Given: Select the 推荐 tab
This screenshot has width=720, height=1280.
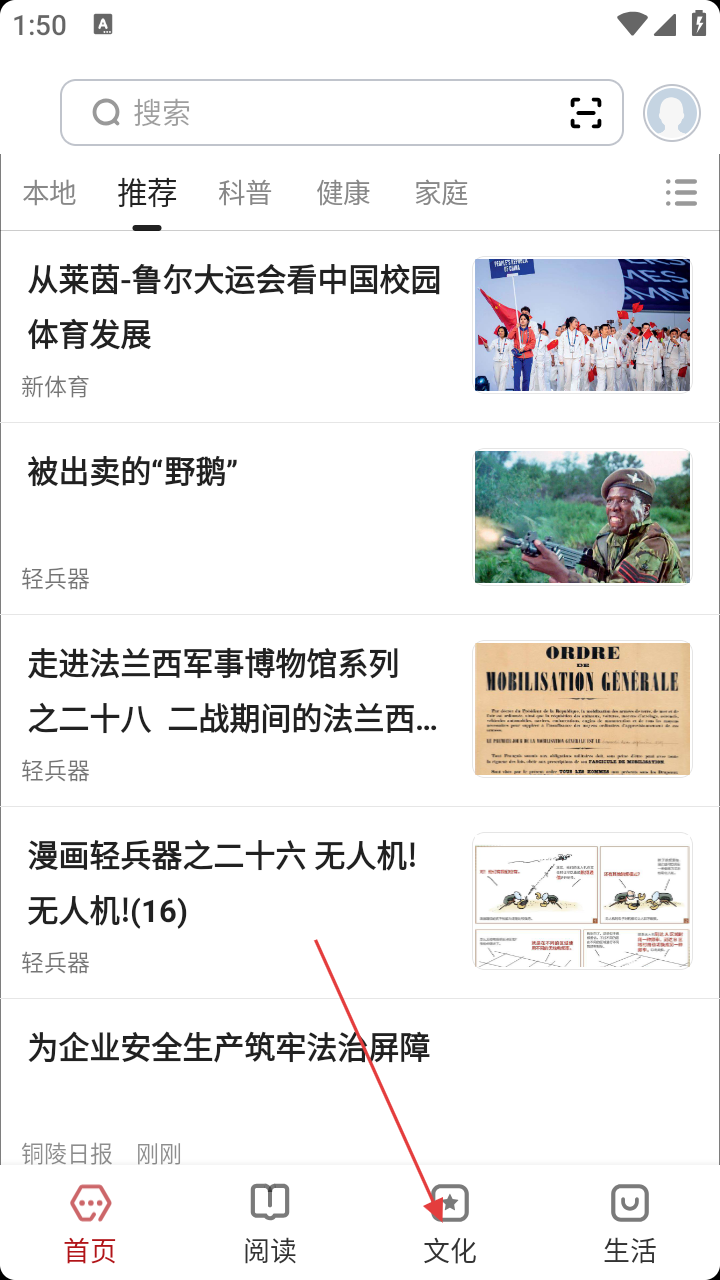Looking at the screenshot, I should (147, 192).
